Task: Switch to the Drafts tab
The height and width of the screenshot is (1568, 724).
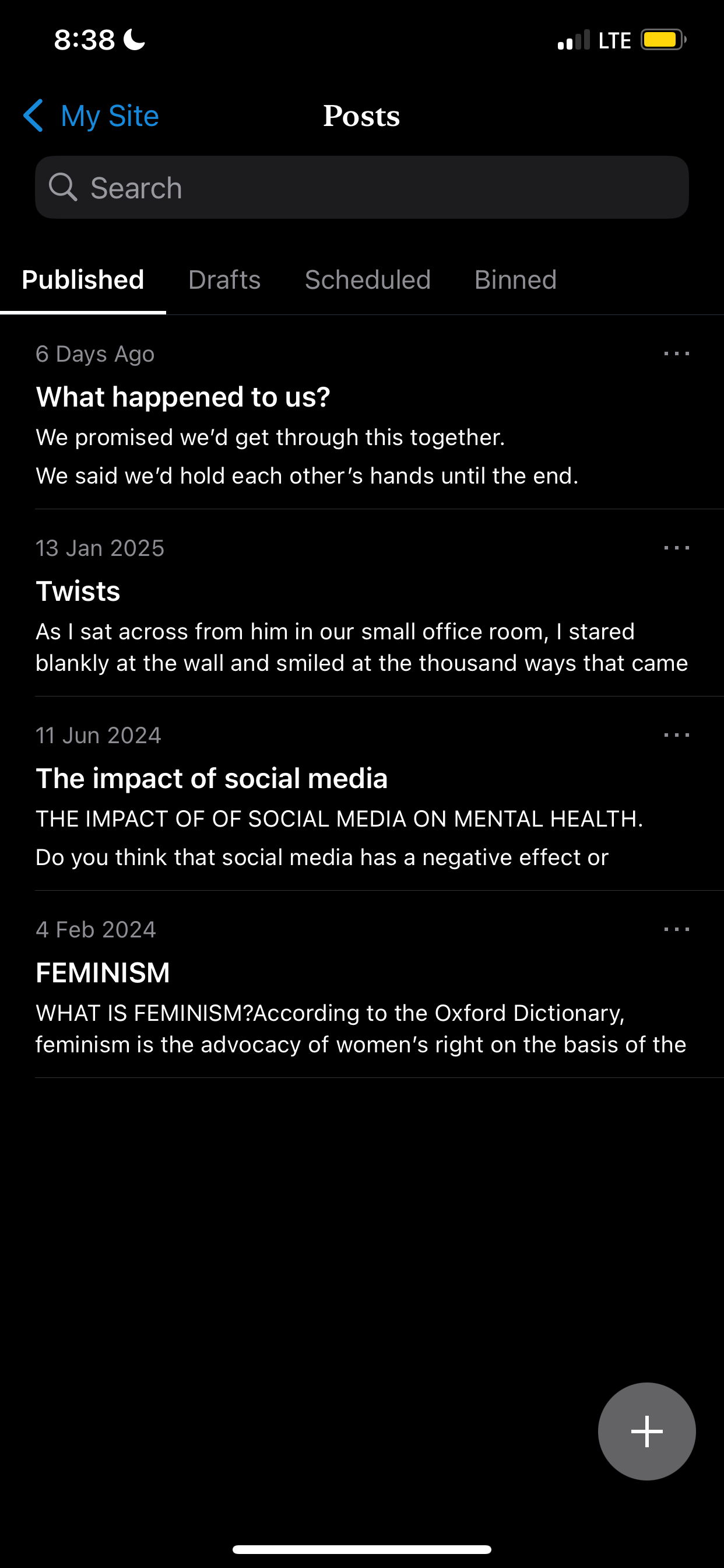Action: point(224,280)
